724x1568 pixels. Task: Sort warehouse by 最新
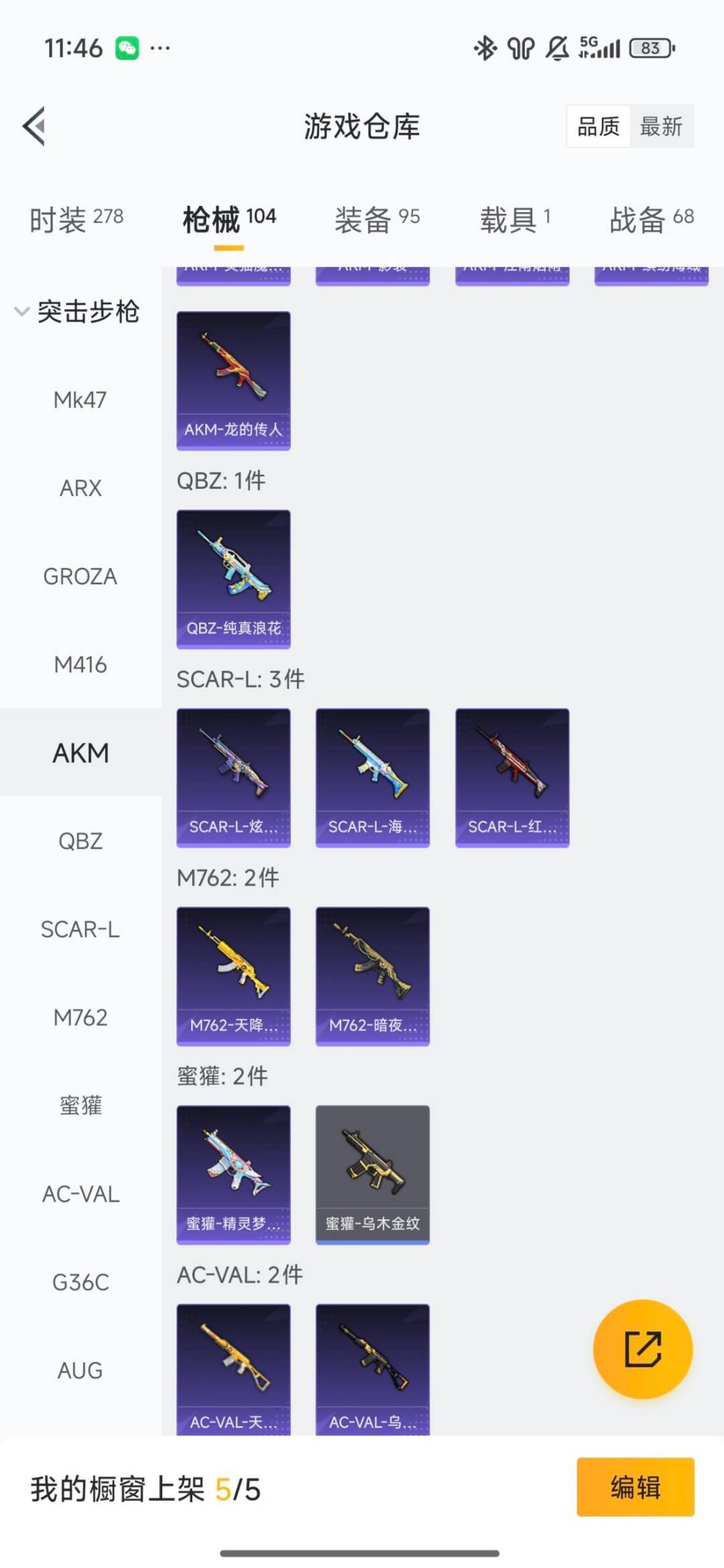click(661, 126)
